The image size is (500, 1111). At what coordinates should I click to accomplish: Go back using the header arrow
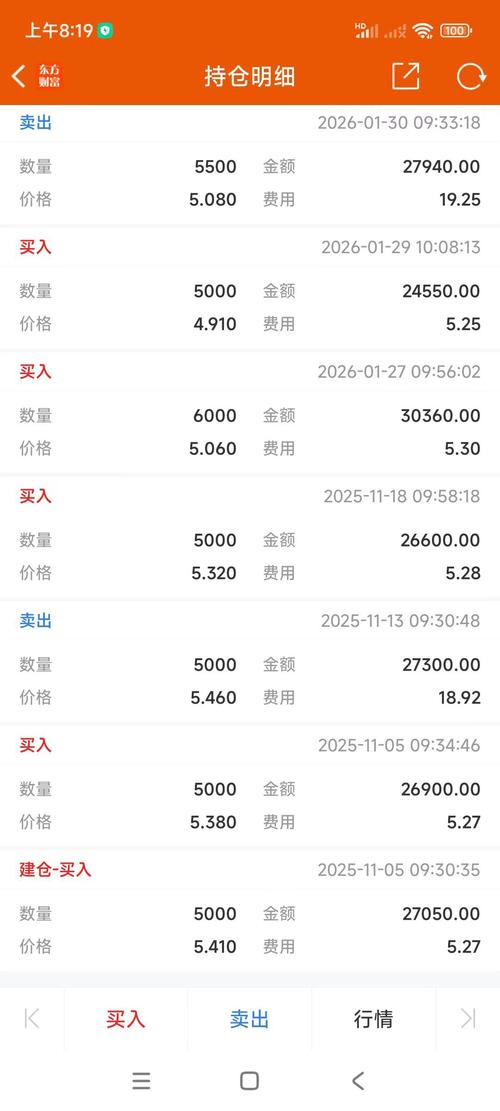[x=19, y=76]
